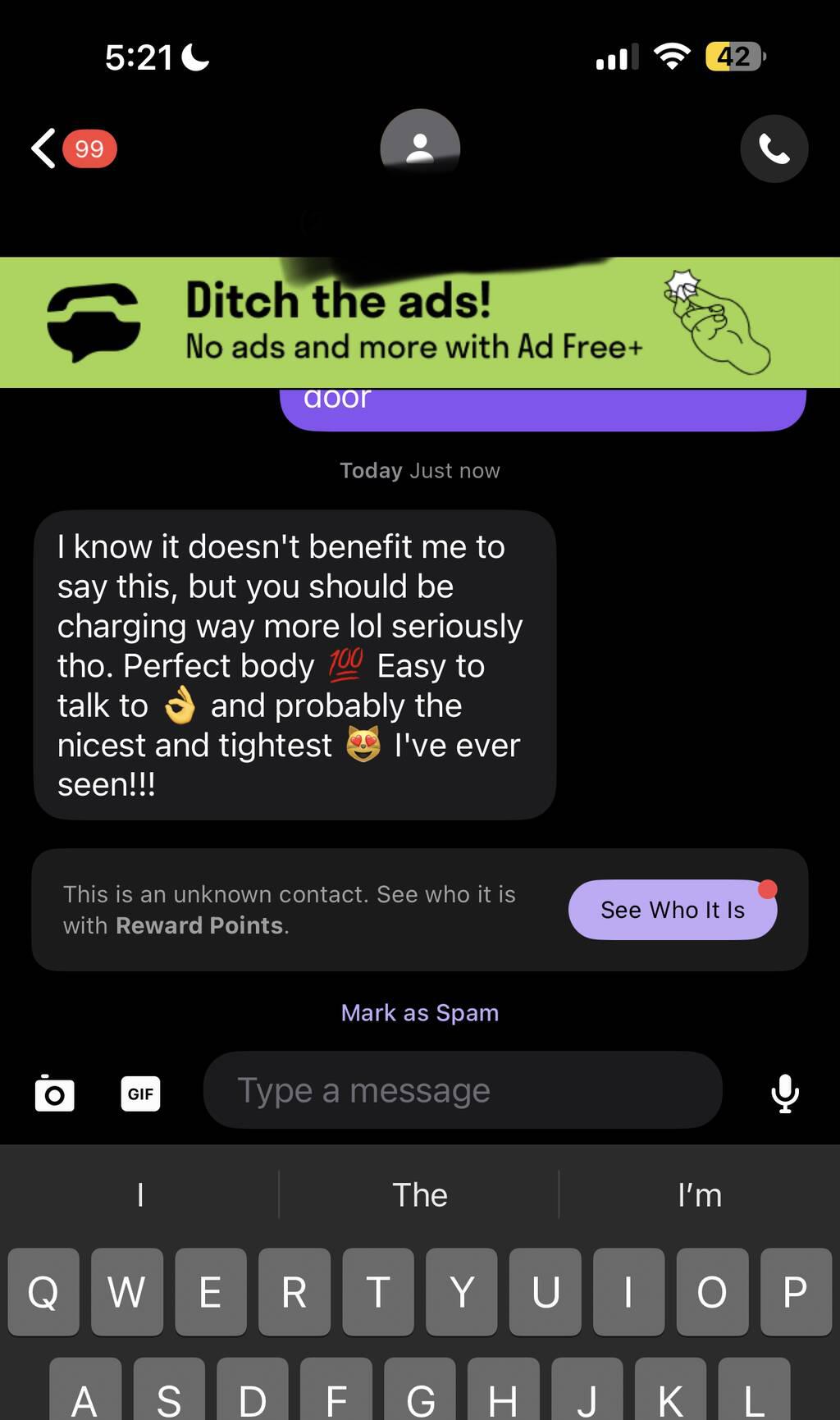Open the GIF picker
The height and width of the screenshot is (1420, 840).
tap(140, 1094)
